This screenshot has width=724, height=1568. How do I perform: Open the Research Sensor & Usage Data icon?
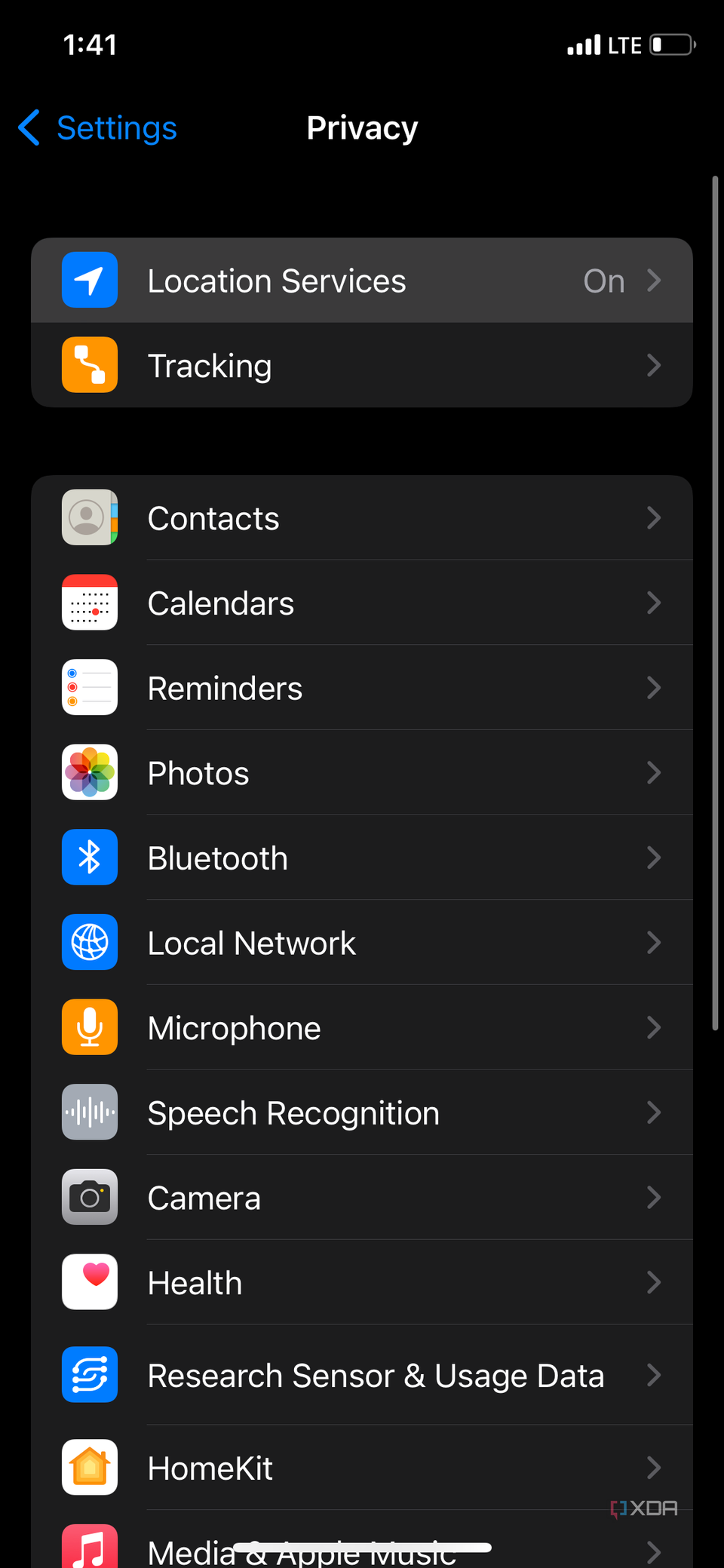[89, 1374]
